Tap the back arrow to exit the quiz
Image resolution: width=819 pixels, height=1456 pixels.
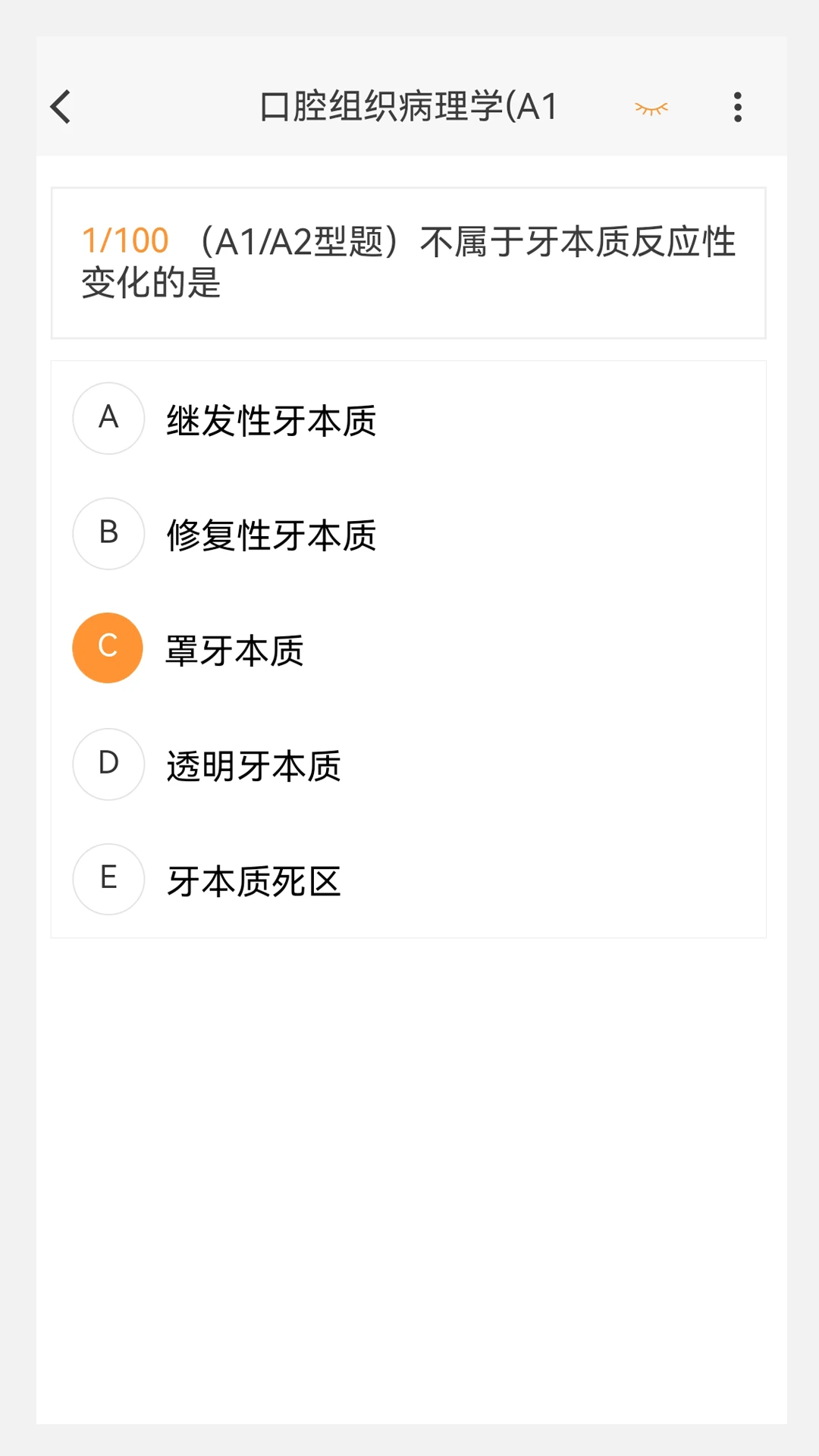(60, 106)
